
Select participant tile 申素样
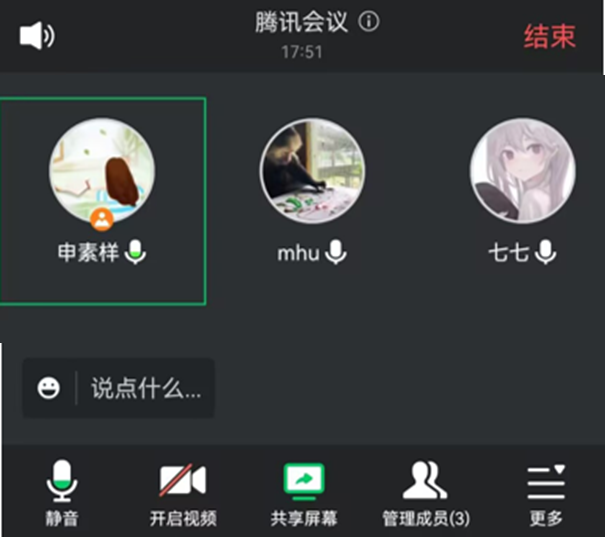[x=102, y=200]
